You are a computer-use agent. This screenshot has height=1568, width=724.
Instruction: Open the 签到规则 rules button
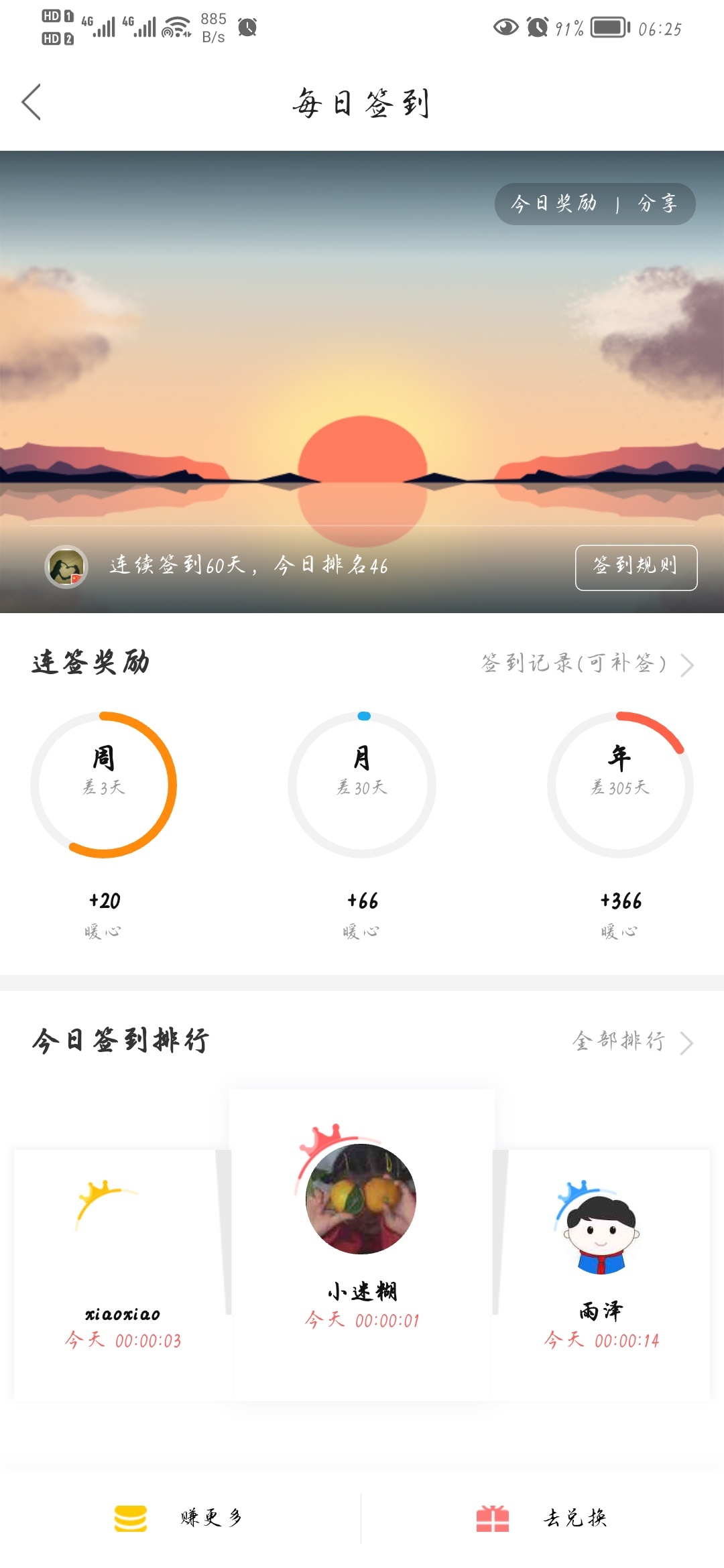[636, 568]
